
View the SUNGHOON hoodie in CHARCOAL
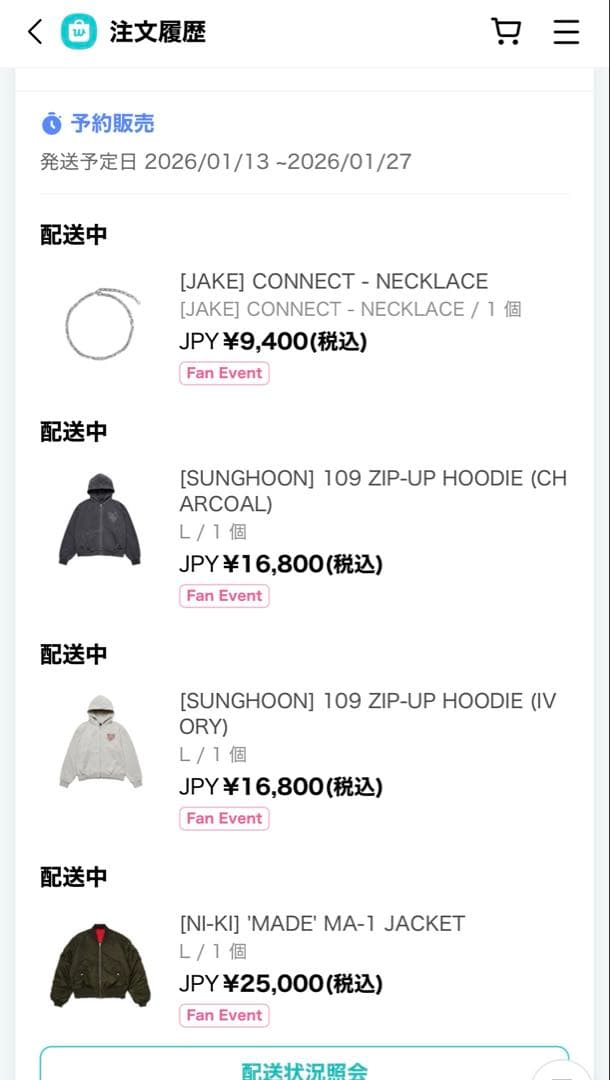point(372,490)
